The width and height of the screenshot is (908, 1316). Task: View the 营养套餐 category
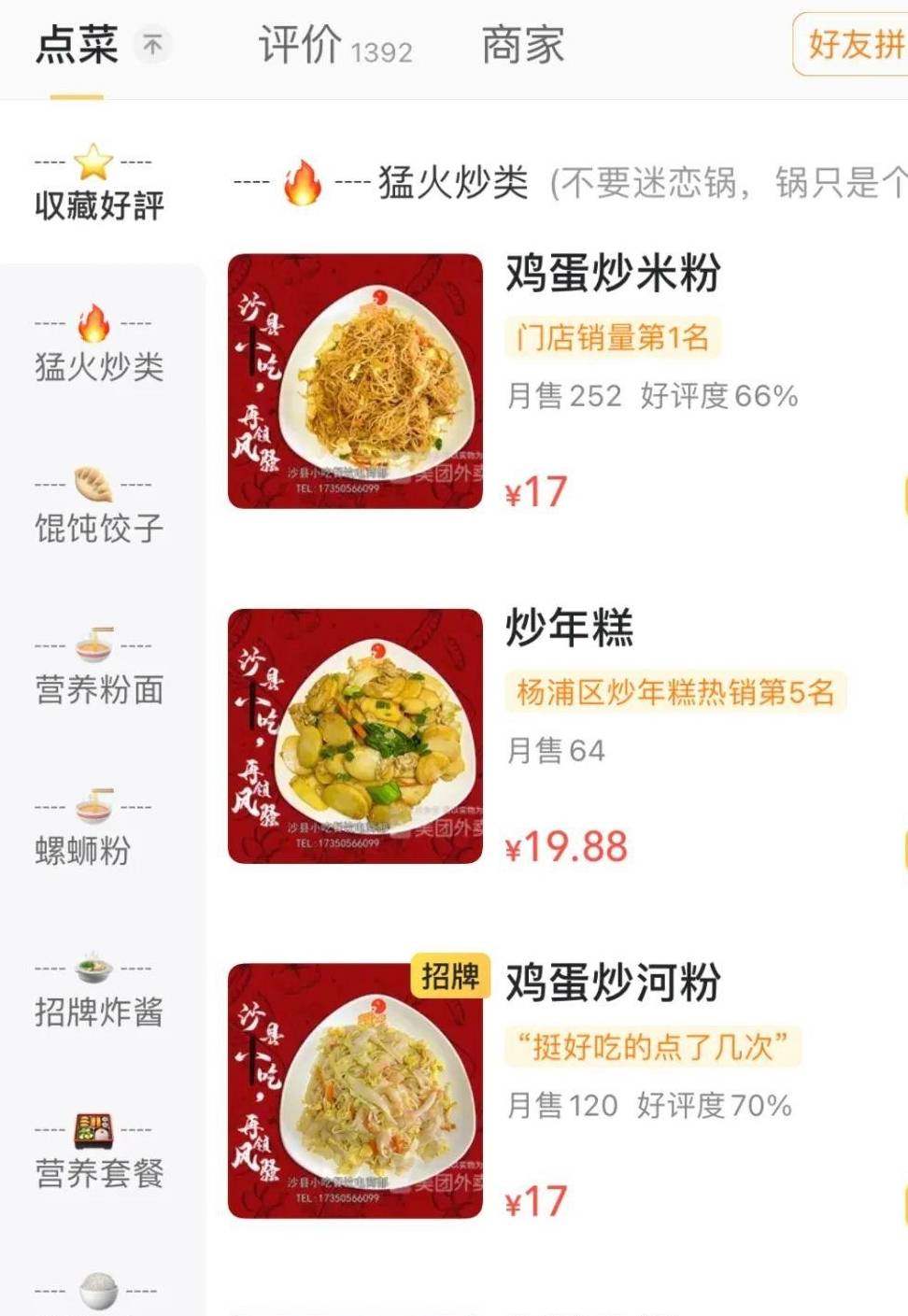99,1153
